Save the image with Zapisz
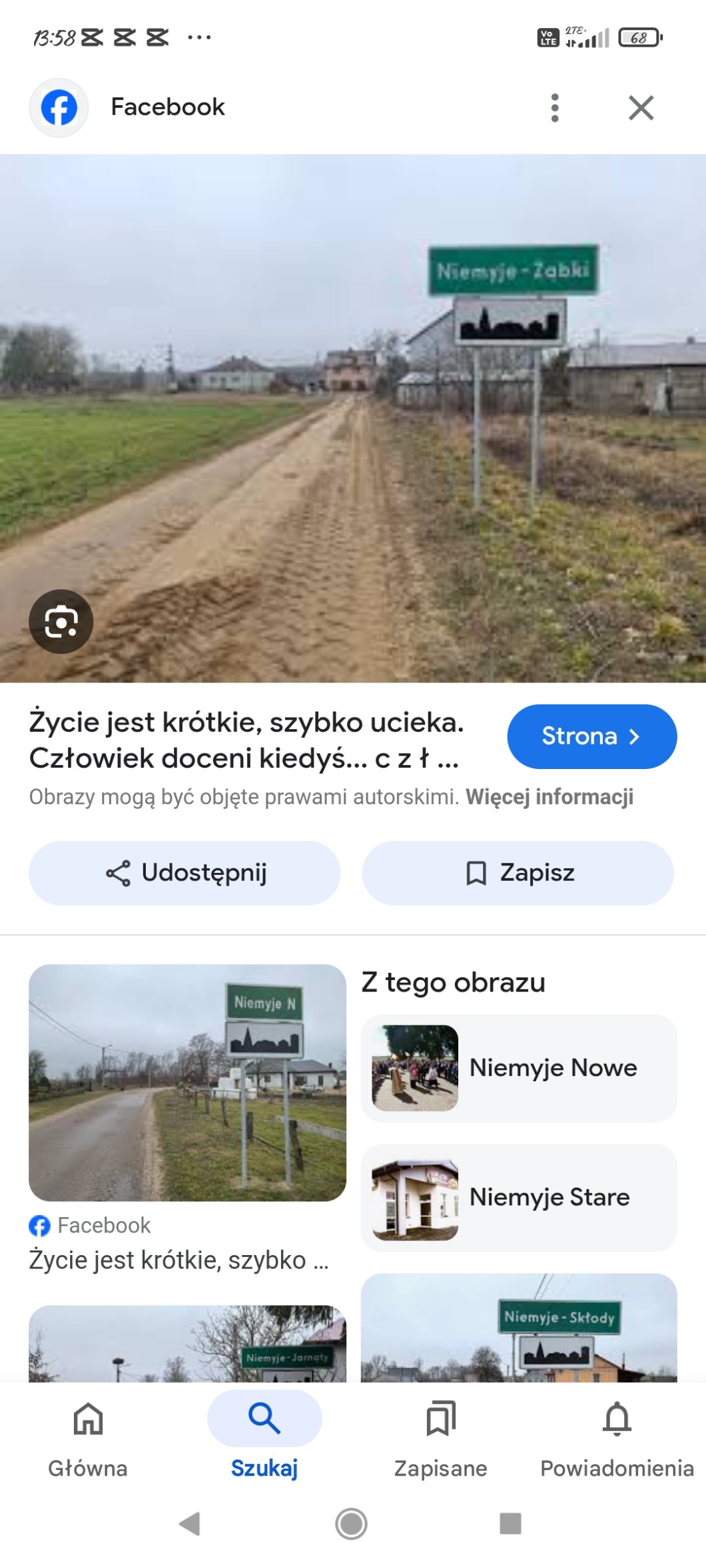706x1568 pixels. (518, 873)
